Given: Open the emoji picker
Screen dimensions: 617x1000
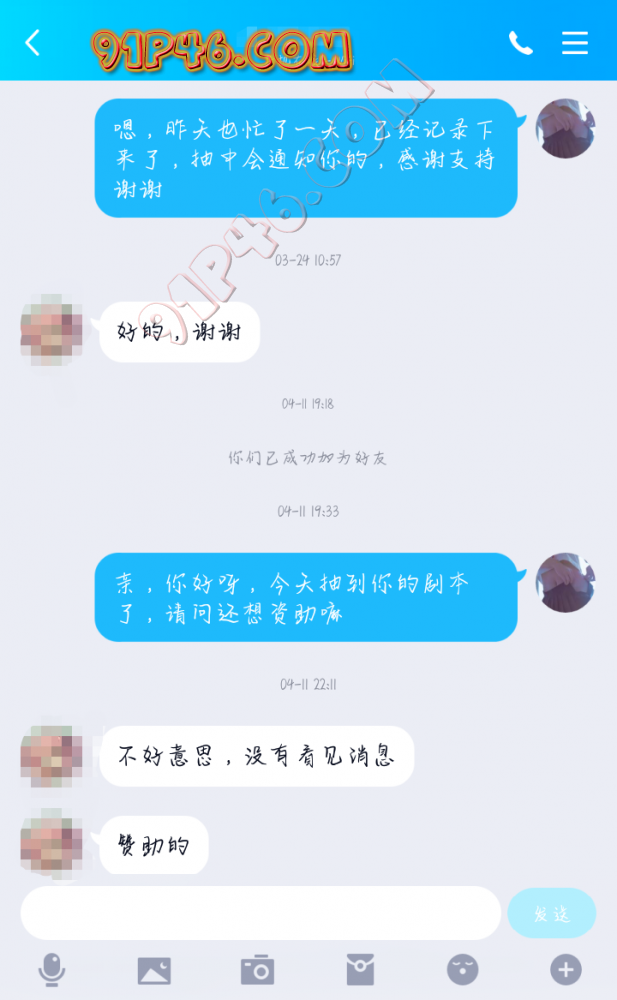Looking at the screenshot, I should (462, 969).
